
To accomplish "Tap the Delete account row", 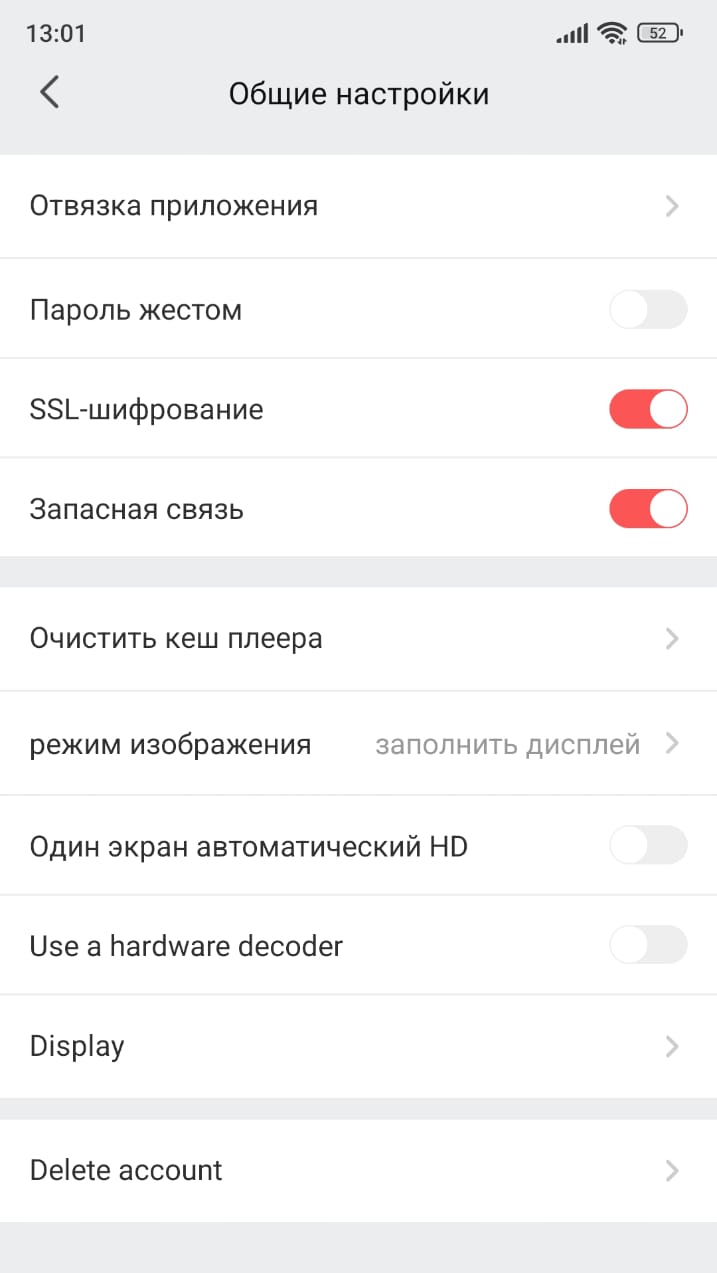I will pos(358,1170).
